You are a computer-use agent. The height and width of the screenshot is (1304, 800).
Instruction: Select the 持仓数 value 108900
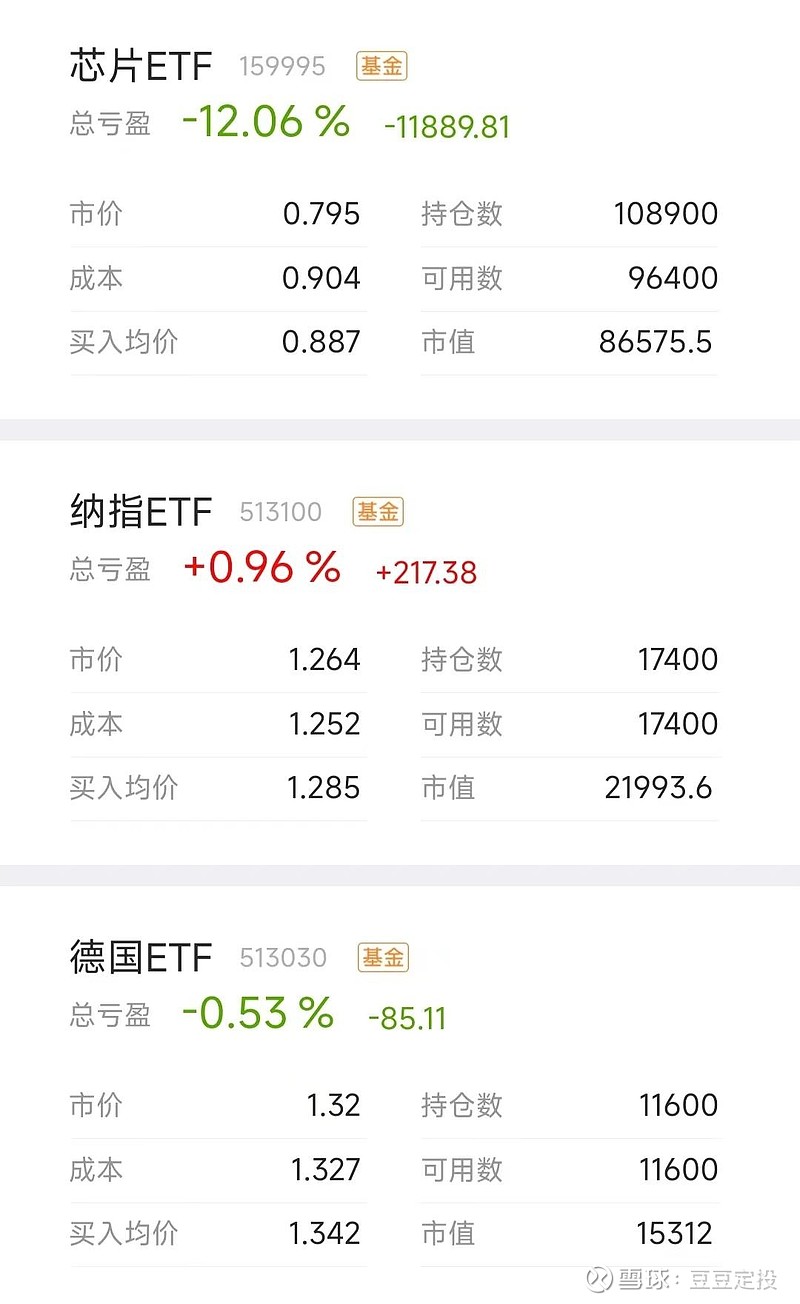click(668, 213)
